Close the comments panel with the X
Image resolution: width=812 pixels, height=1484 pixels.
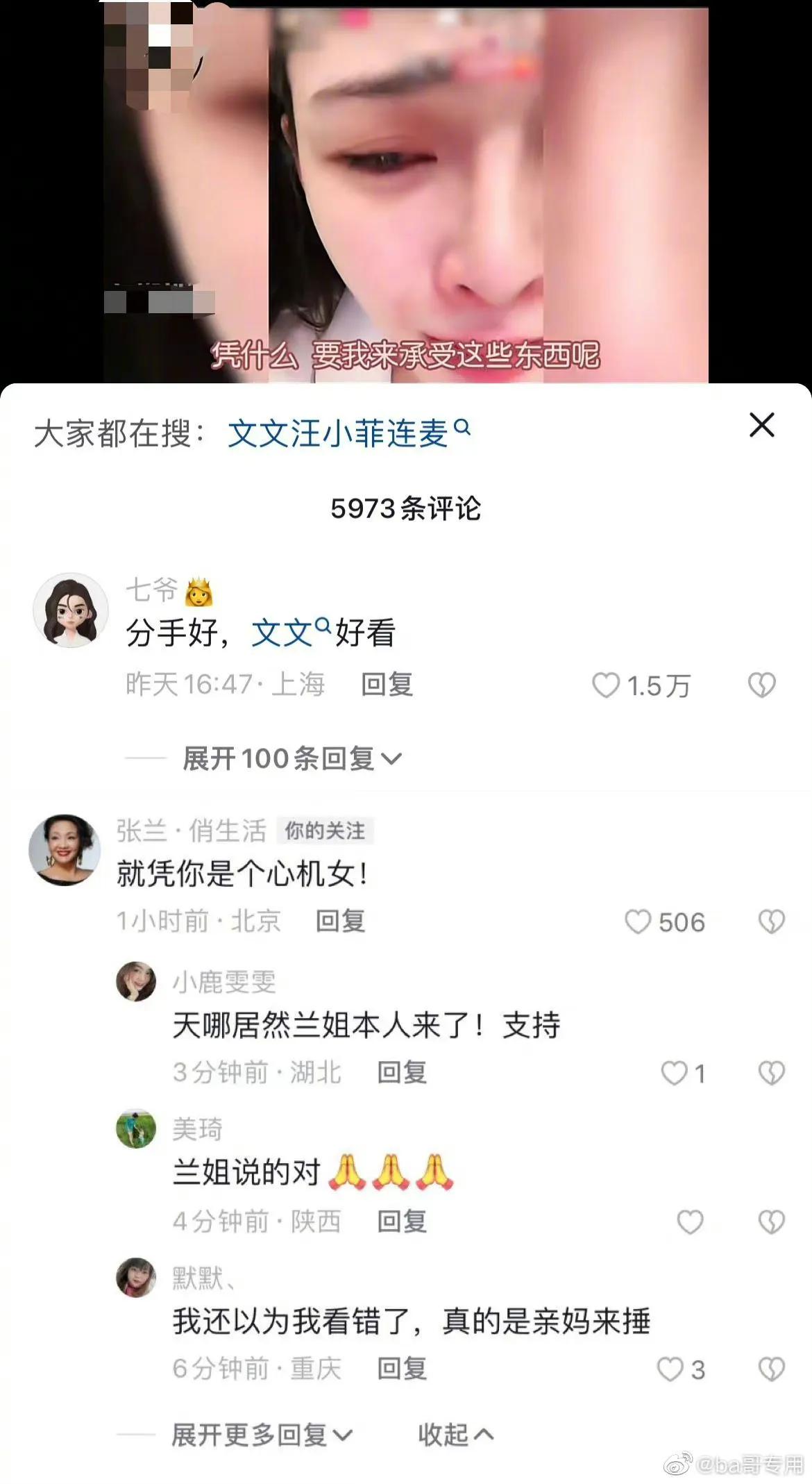[x=763, y=427]
